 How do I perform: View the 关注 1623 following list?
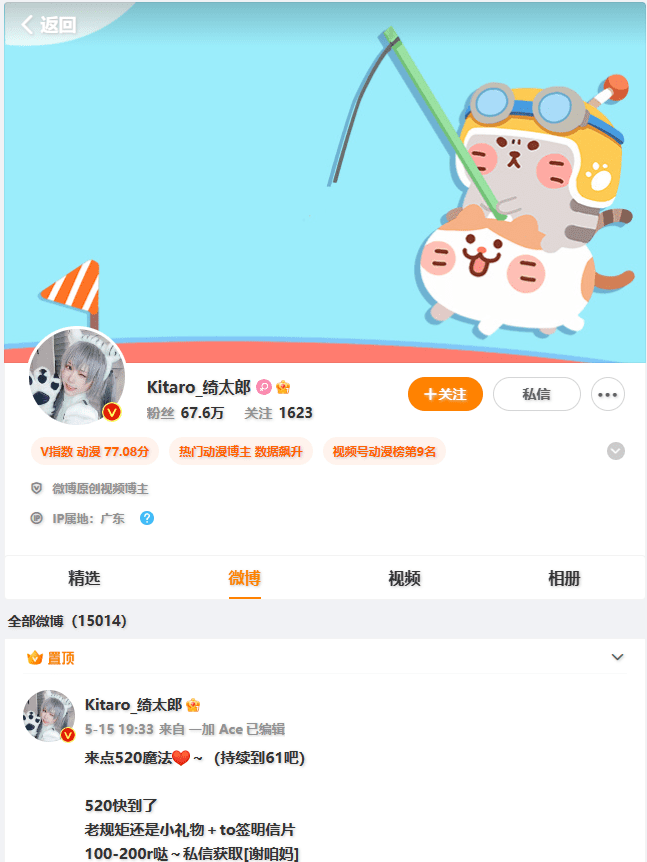pos(279,412)
